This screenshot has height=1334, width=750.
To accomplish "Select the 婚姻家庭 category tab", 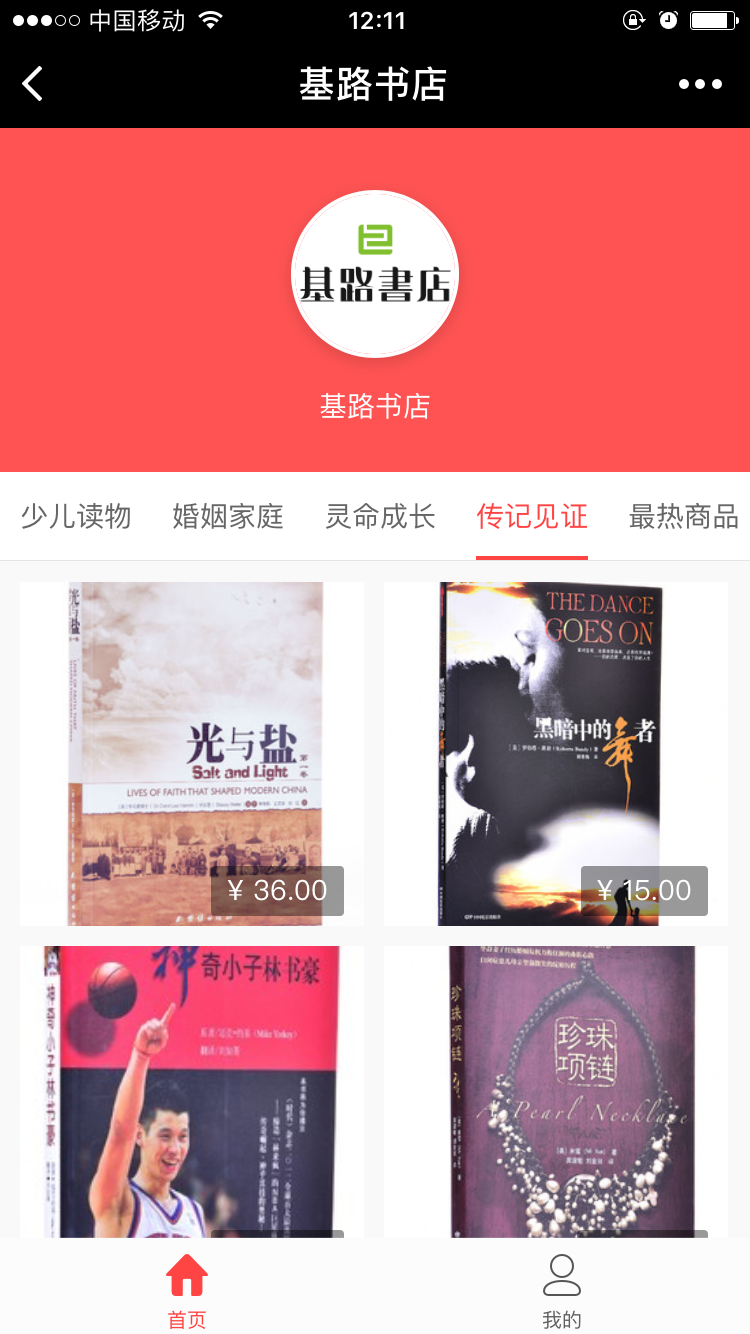I will [x=228, y=517].
